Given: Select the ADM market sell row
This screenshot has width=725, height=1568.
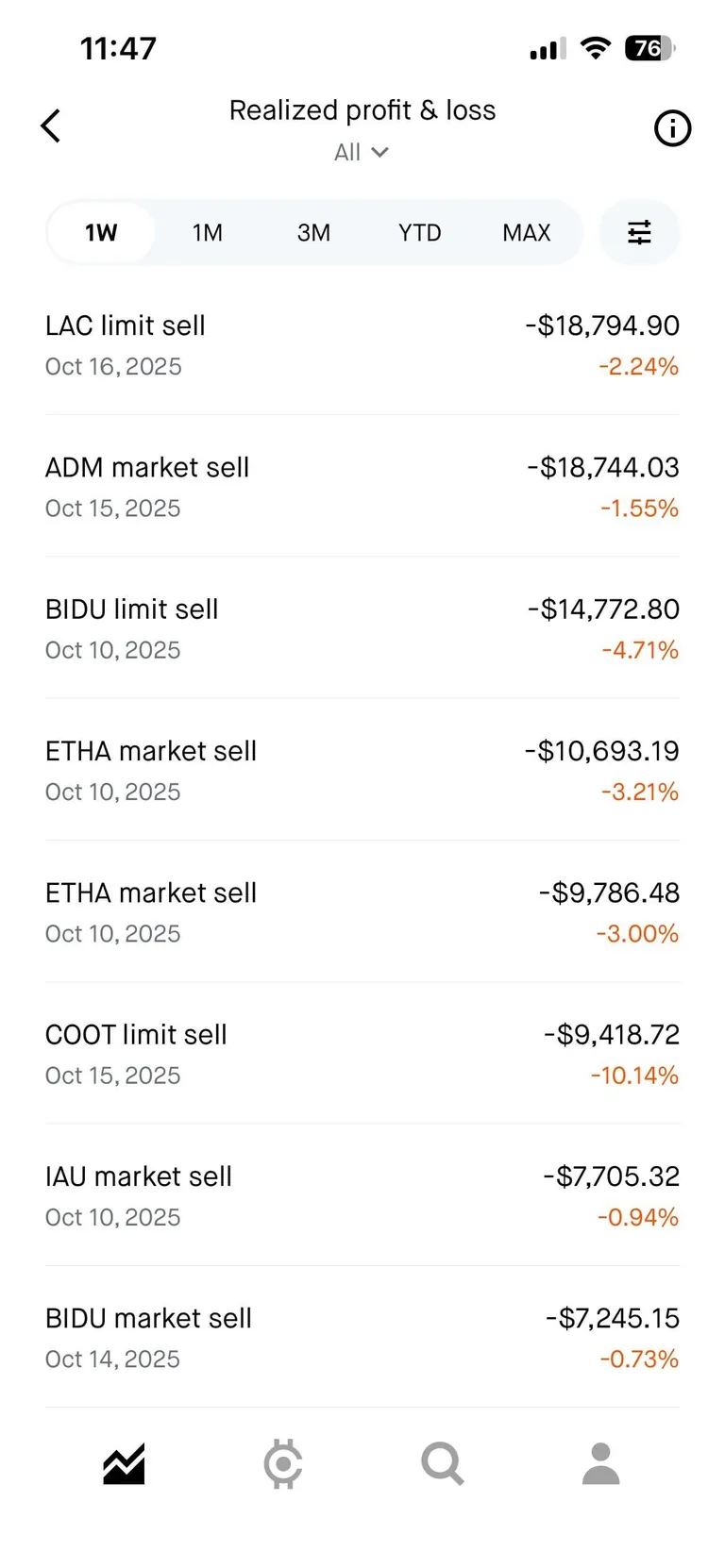Looking at the screenshot, I should click(x=362, y=487).
